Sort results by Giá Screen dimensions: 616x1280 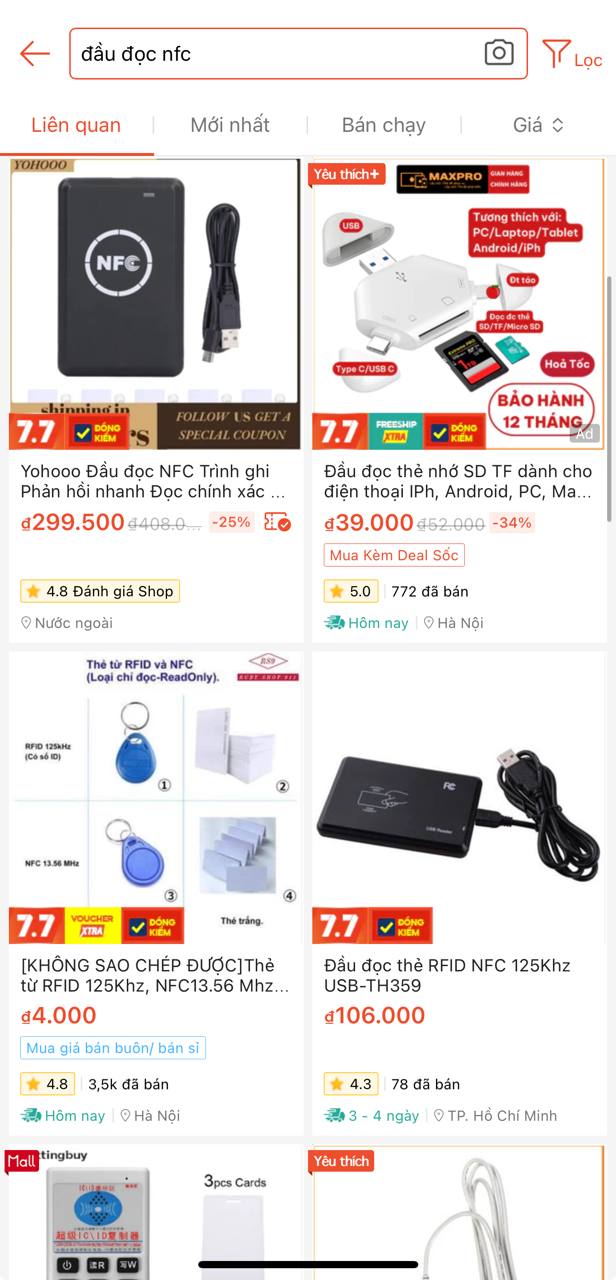click(x=538, y=125)
